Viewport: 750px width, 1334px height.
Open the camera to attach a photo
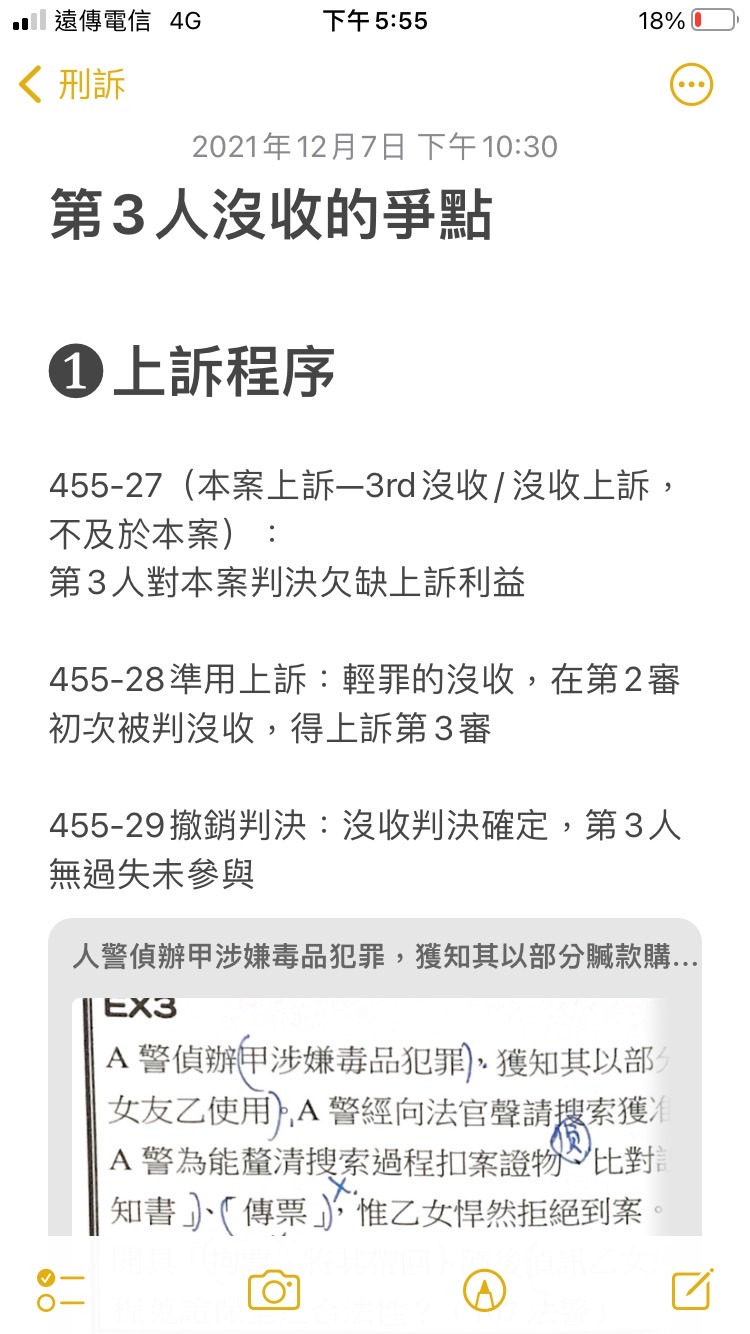273,1290
